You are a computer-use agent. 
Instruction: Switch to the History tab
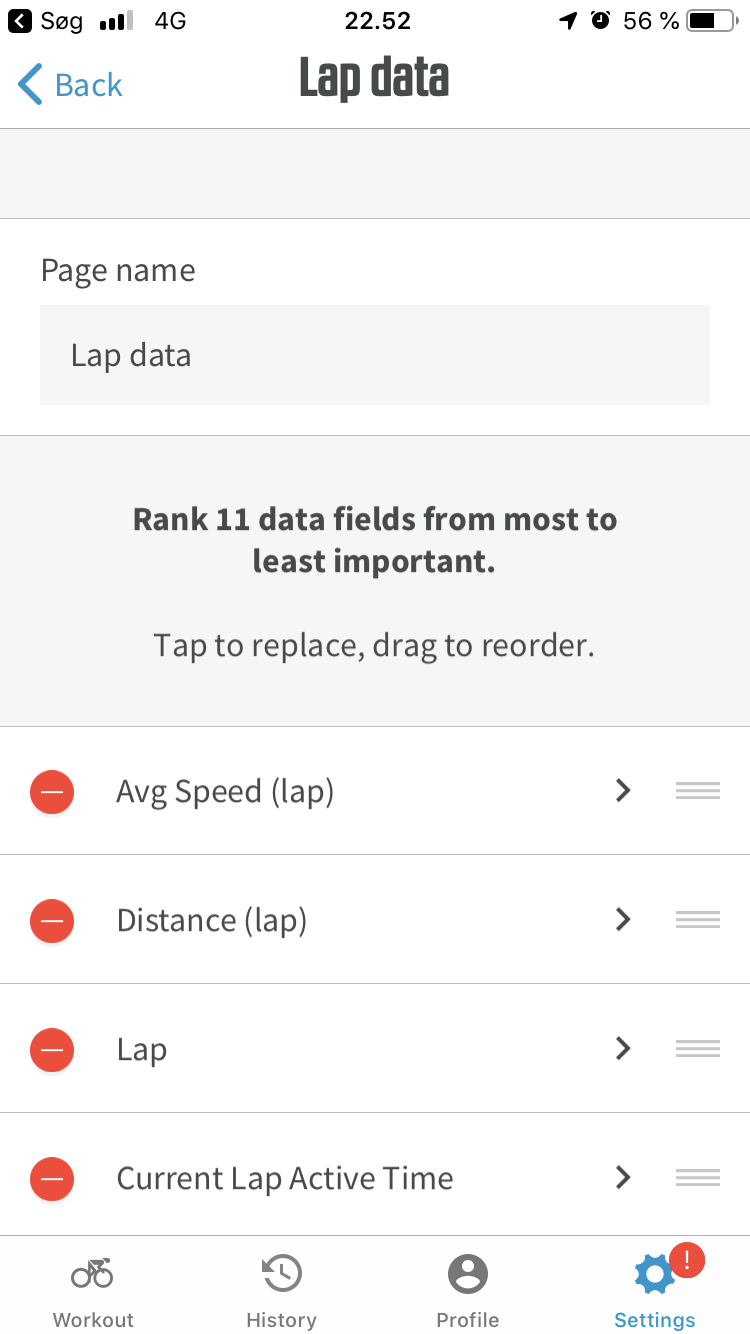click(281, 1290)
